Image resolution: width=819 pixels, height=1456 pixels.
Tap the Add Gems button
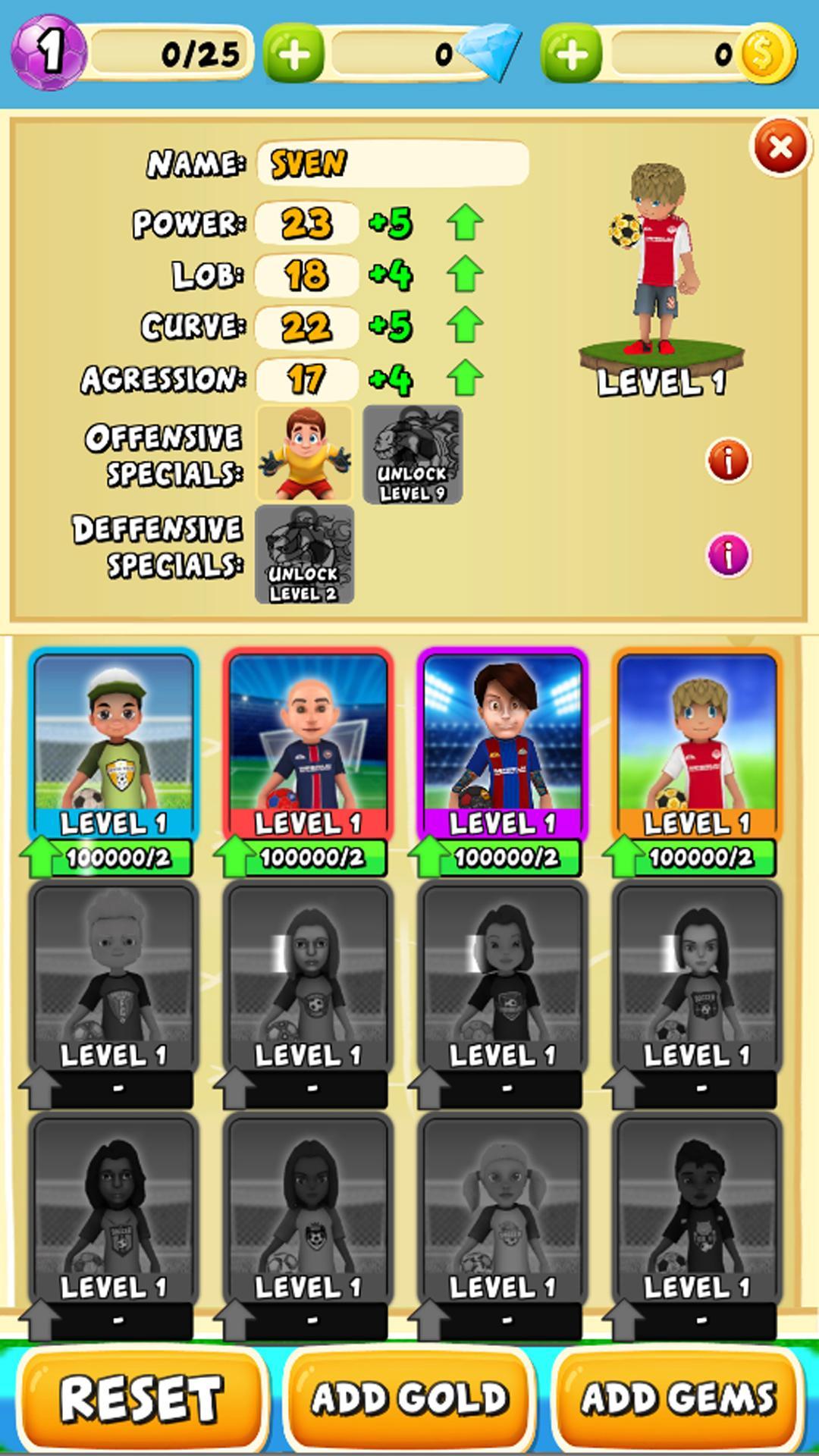click(678, 1398)
